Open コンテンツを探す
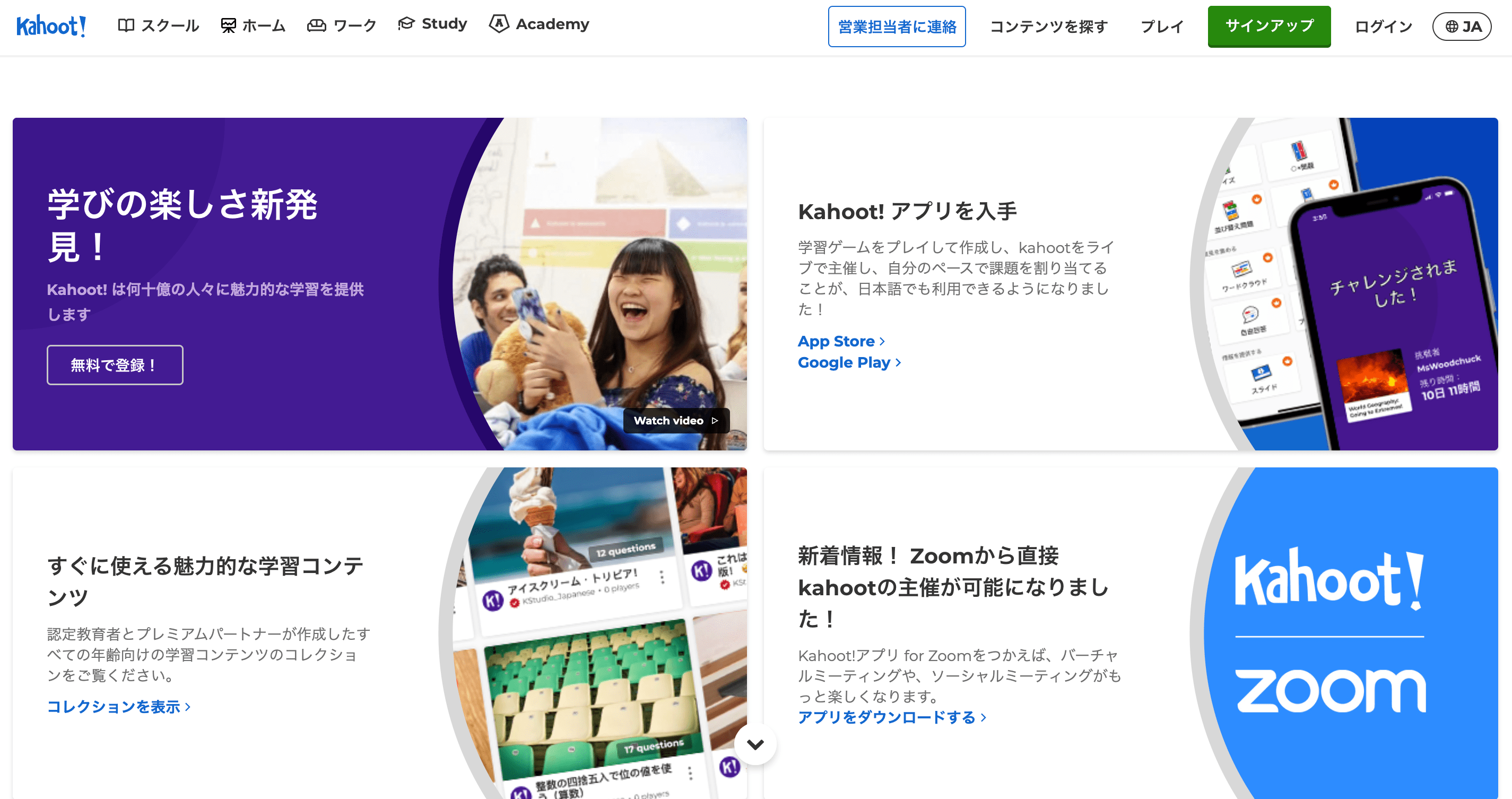 pyautogui.click(x=1048, y=27)
